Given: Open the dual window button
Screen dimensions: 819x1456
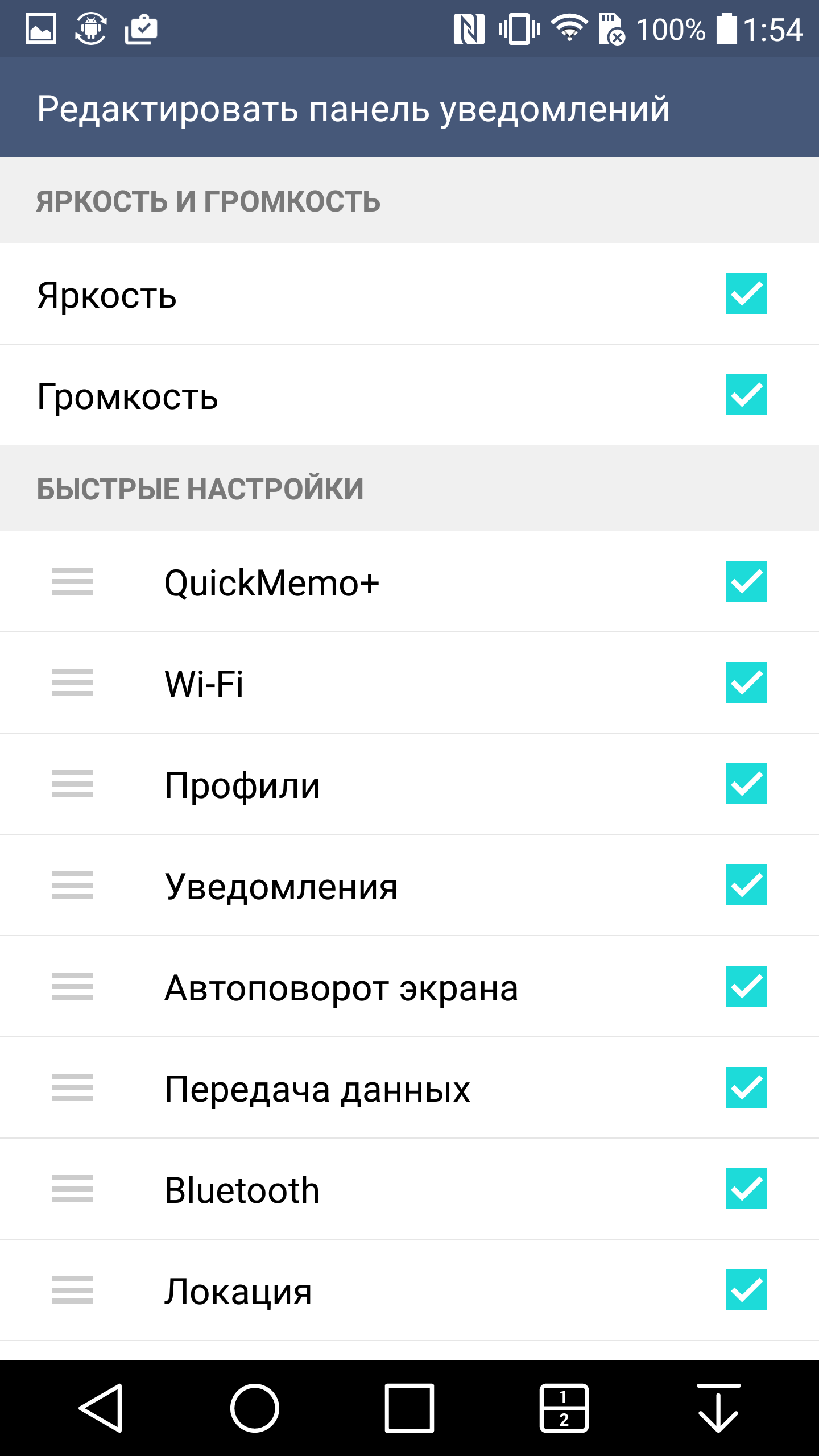Looking at the screenshot, I should point(564,1408).
